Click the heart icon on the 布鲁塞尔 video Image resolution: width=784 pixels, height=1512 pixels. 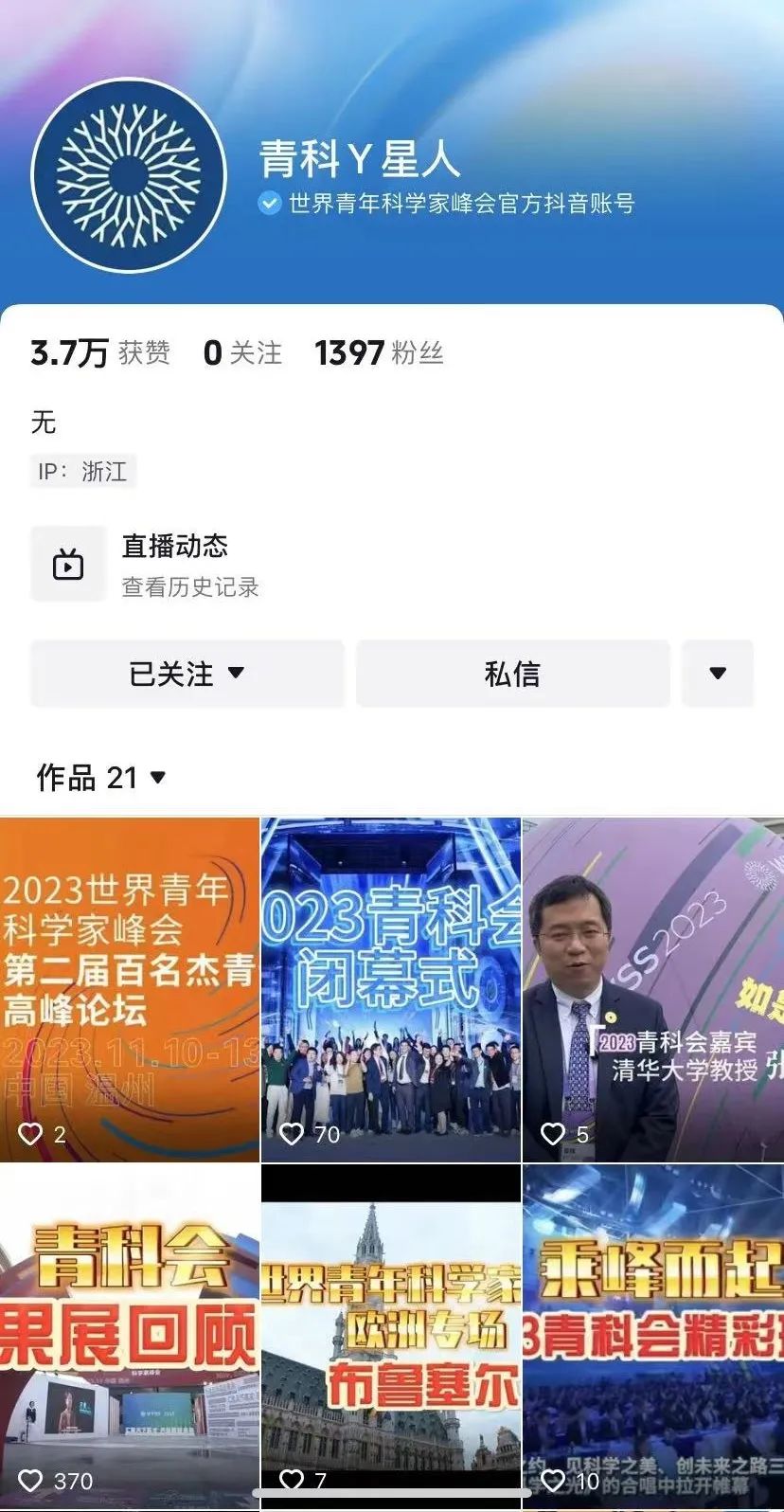click(x=294, y=1480)
